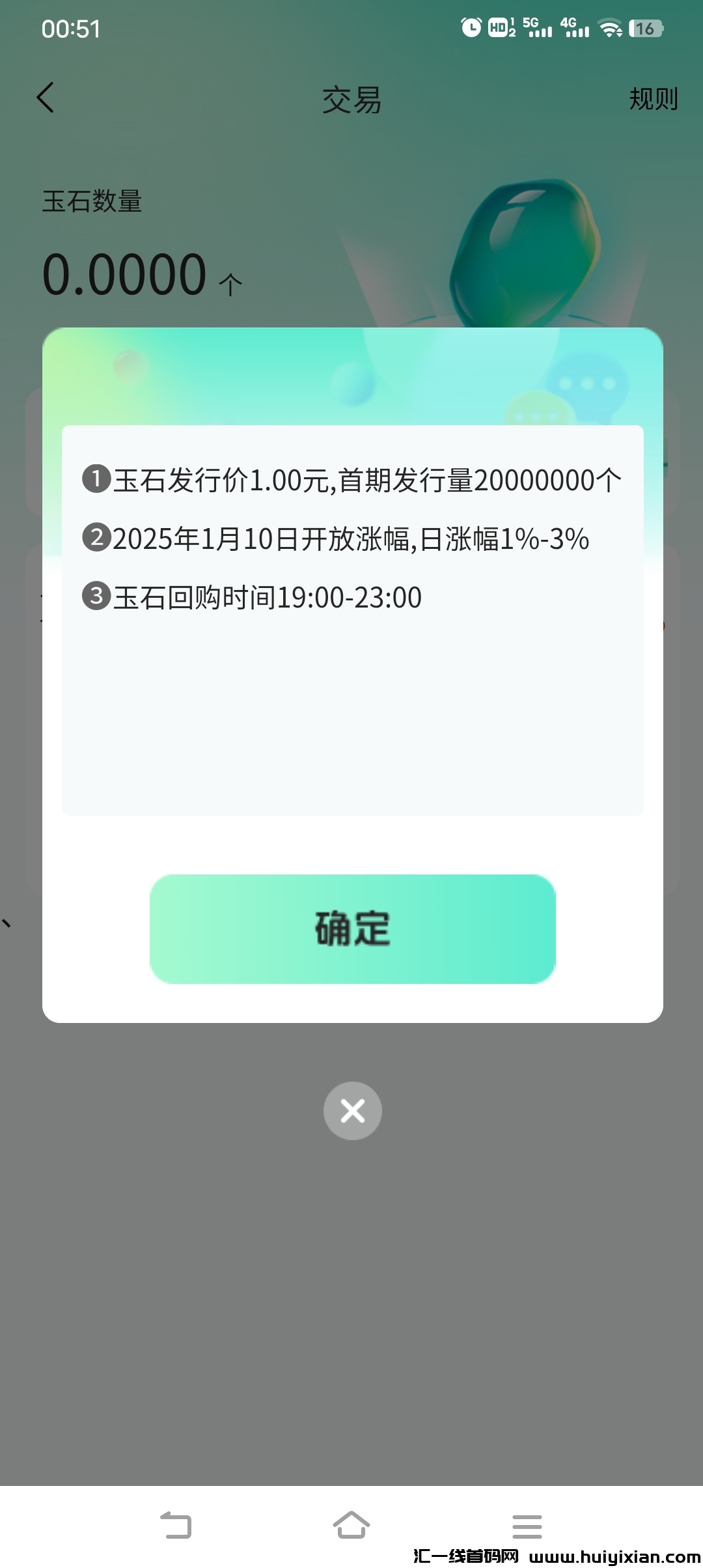Open the 规则 rules page
Viewport: 703px width, 1568px height.
(654, 99)
